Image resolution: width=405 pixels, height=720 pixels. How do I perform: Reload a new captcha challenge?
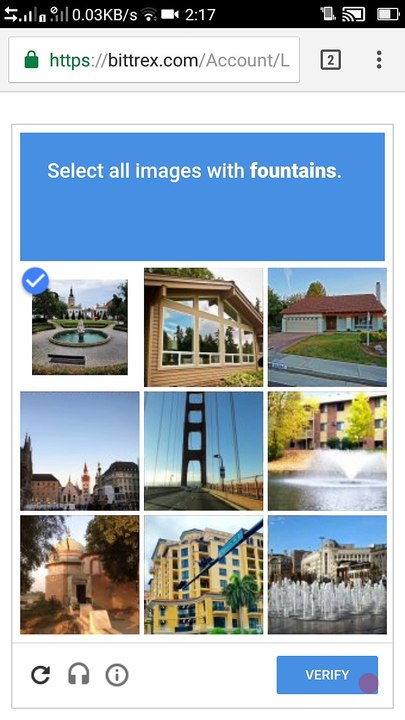pyautogui.click(x=40, y=675)
